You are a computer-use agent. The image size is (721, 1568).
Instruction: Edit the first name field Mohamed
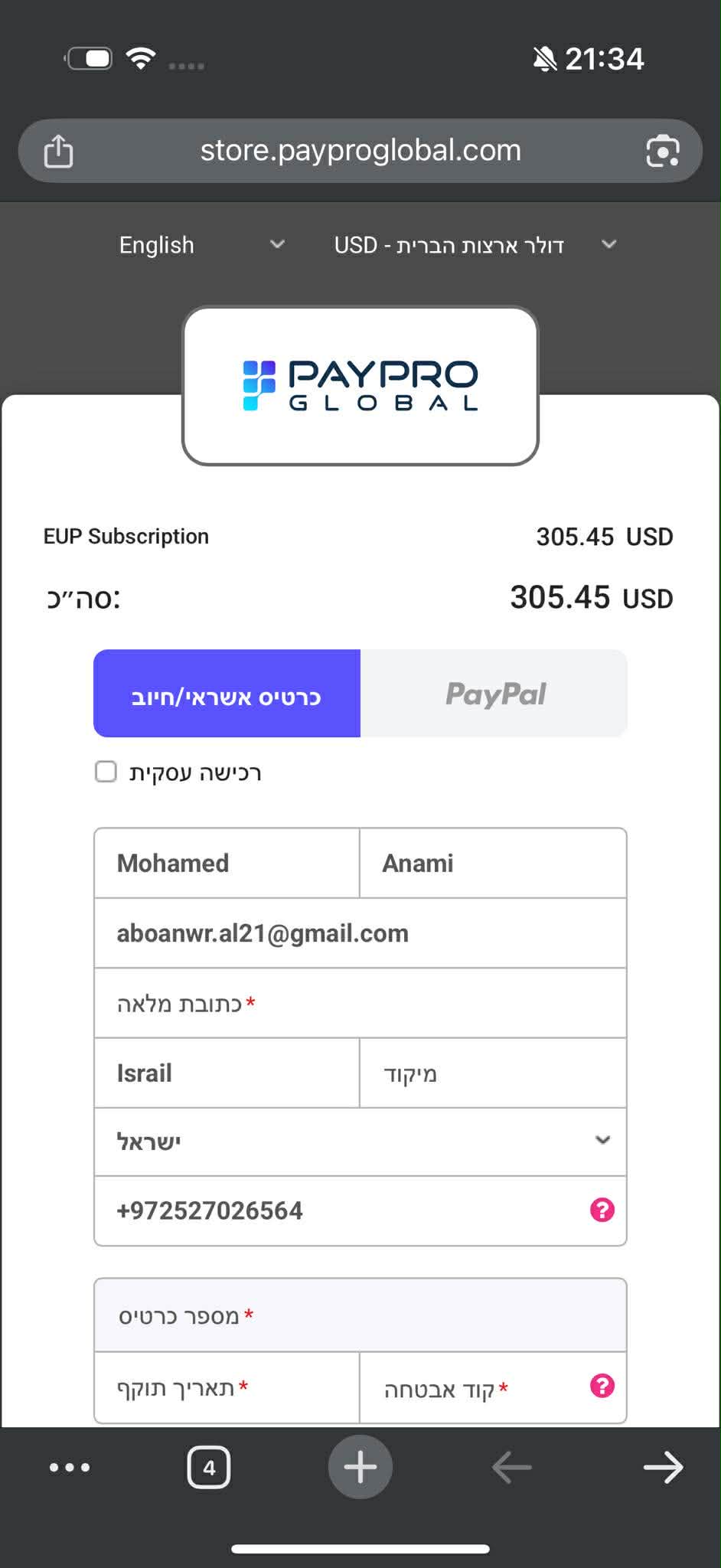(227, 863)
